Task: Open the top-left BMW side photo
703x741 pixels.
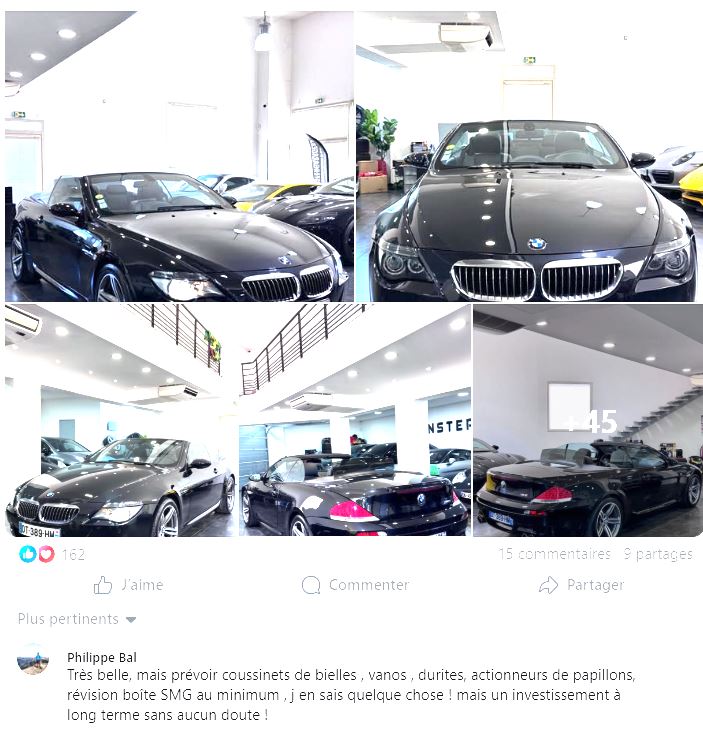Action: point(179,156)
